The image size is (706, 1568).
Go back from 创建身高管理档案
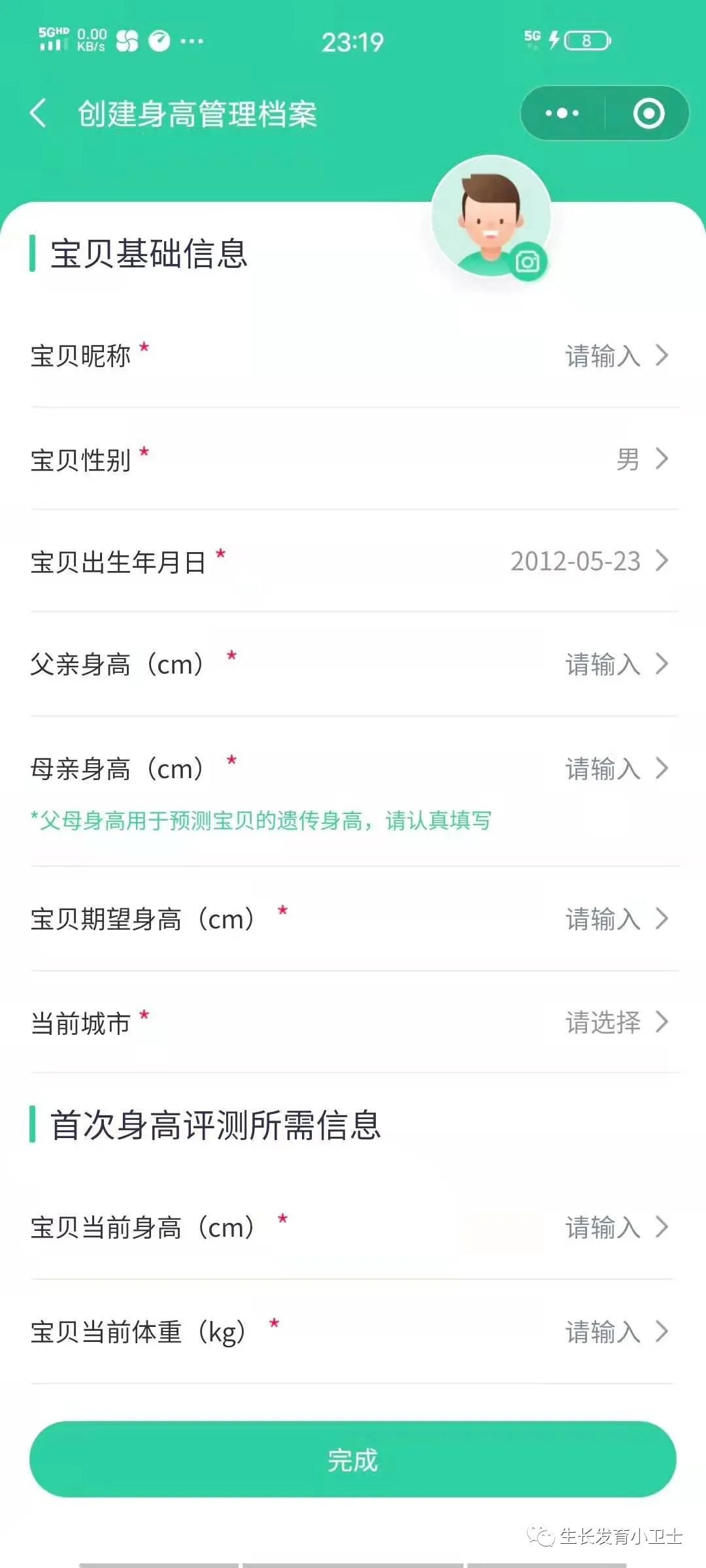click(x=39, y=114)
